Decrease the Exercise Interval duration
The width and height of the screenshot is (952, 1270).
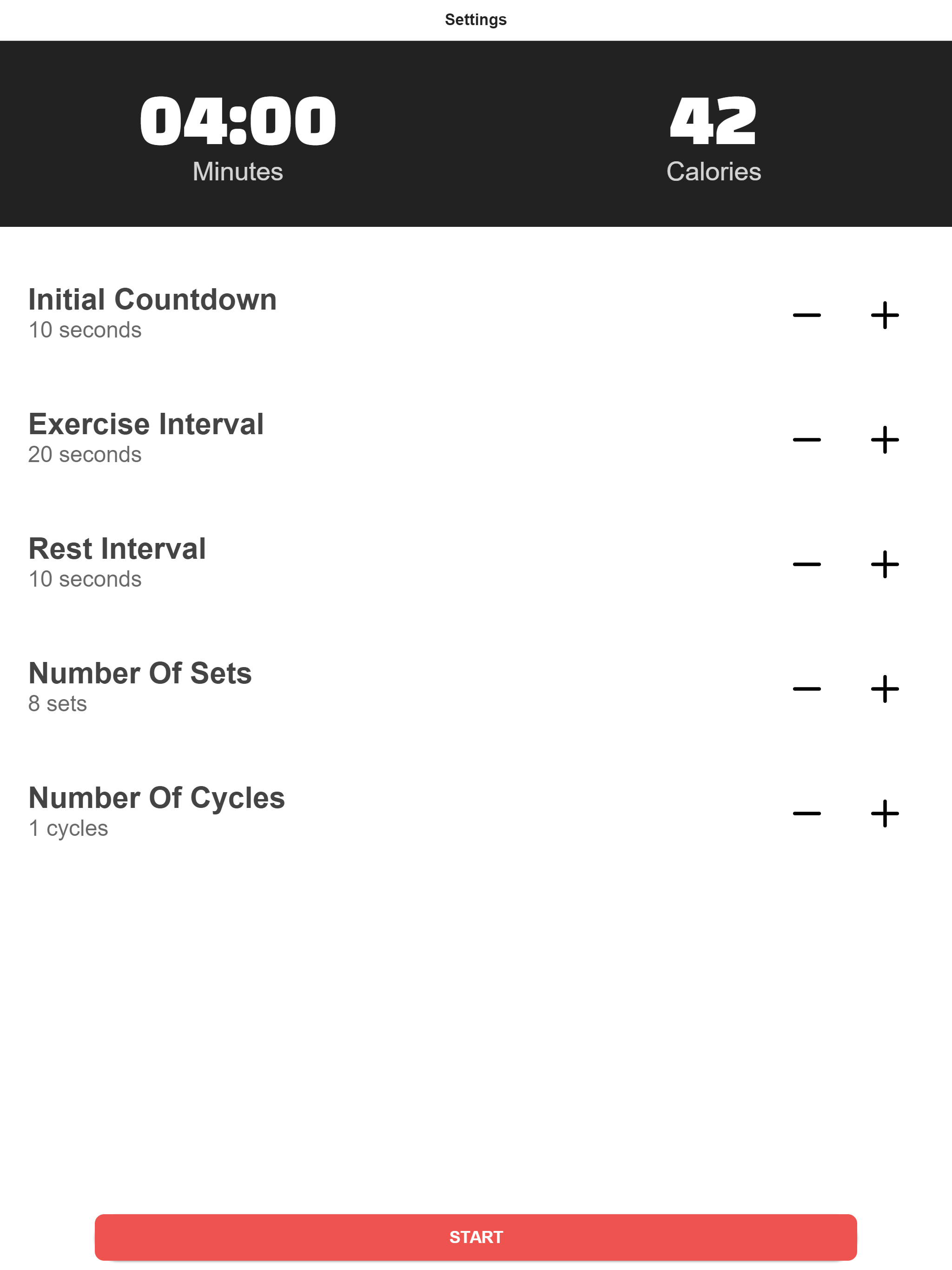coord(806,439)
